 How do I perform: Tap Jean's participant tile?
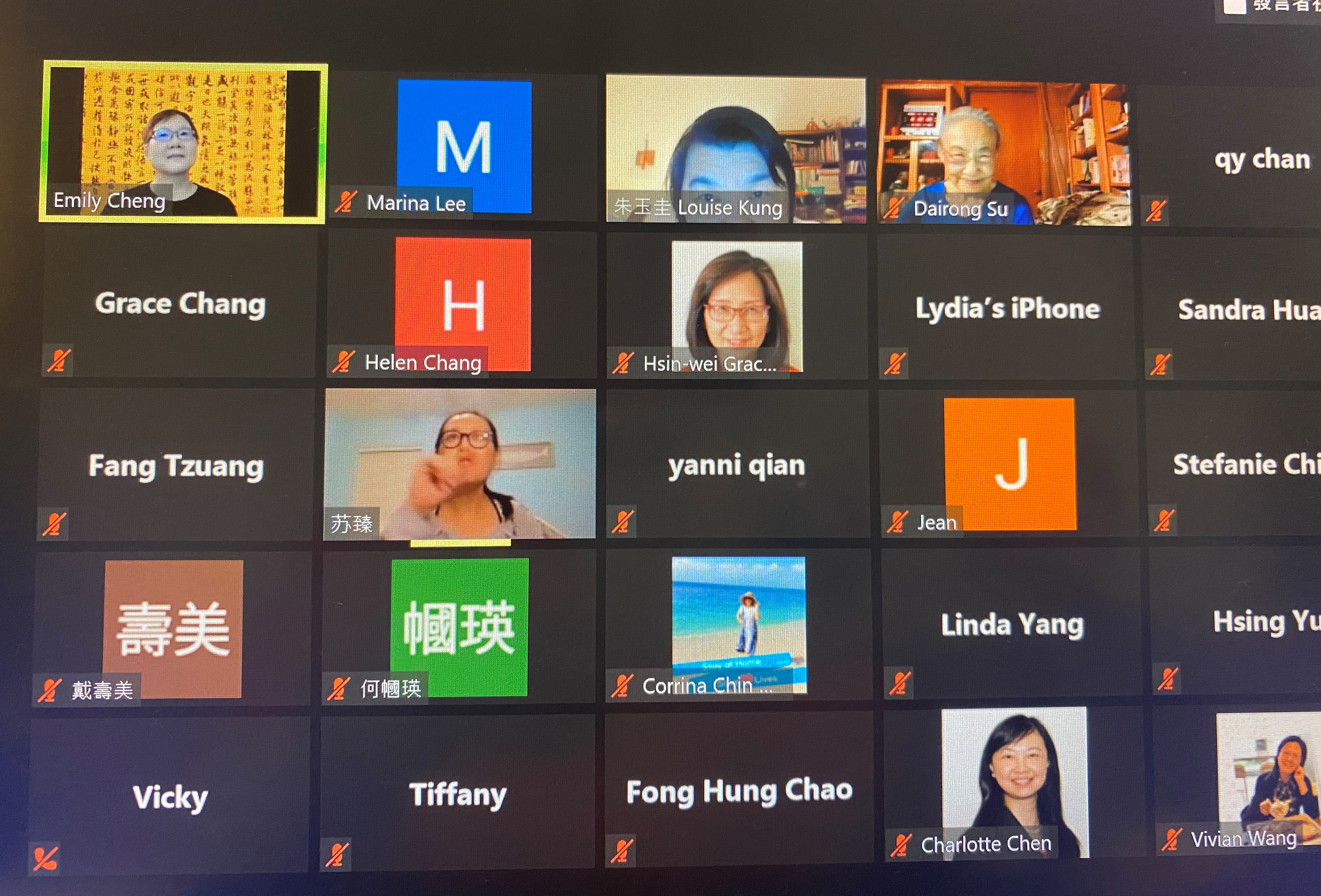pyautogui.click(x=1009, y=464)
